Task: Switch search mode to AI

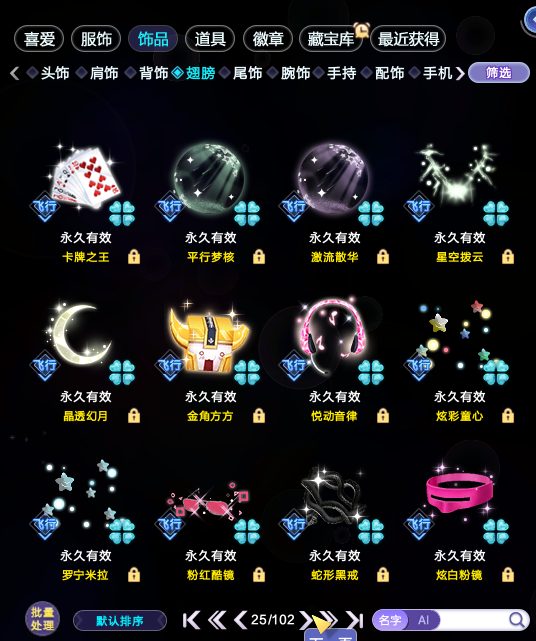Action: click(424, 620)
